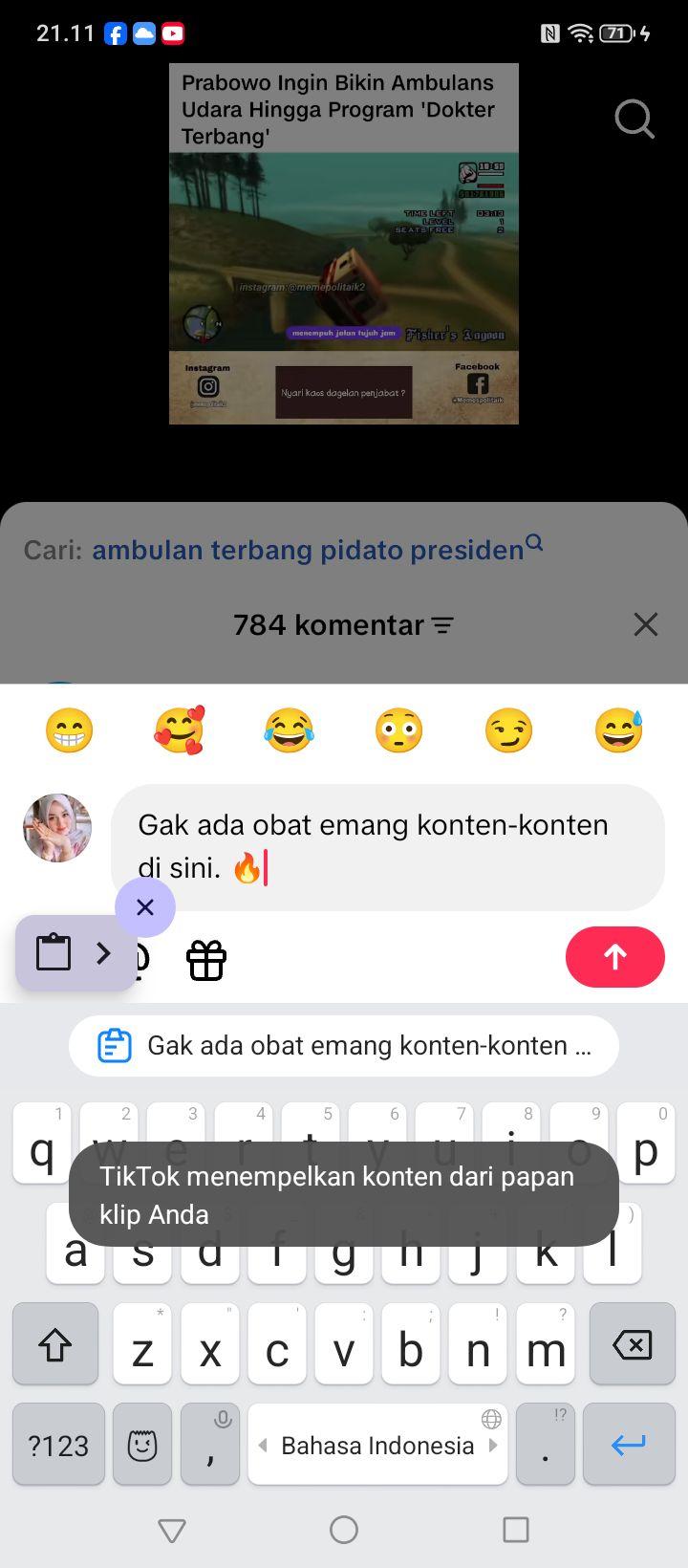This screenshot has height=1568, width=688.
Task: Tap the backspace key
Action: click(633, 1345)
